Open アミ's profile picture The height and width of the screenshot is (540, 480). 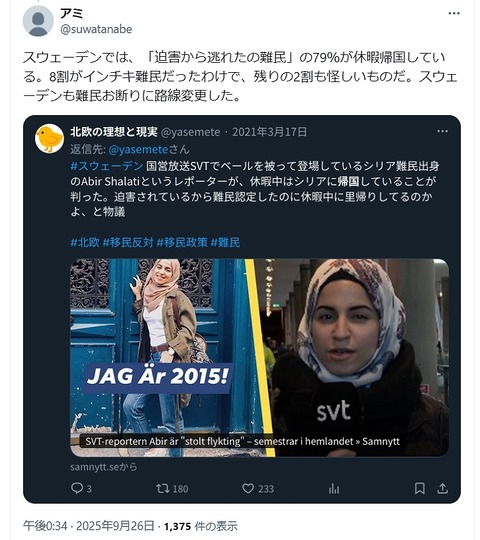pyautogui.click(x=38, y=21)
